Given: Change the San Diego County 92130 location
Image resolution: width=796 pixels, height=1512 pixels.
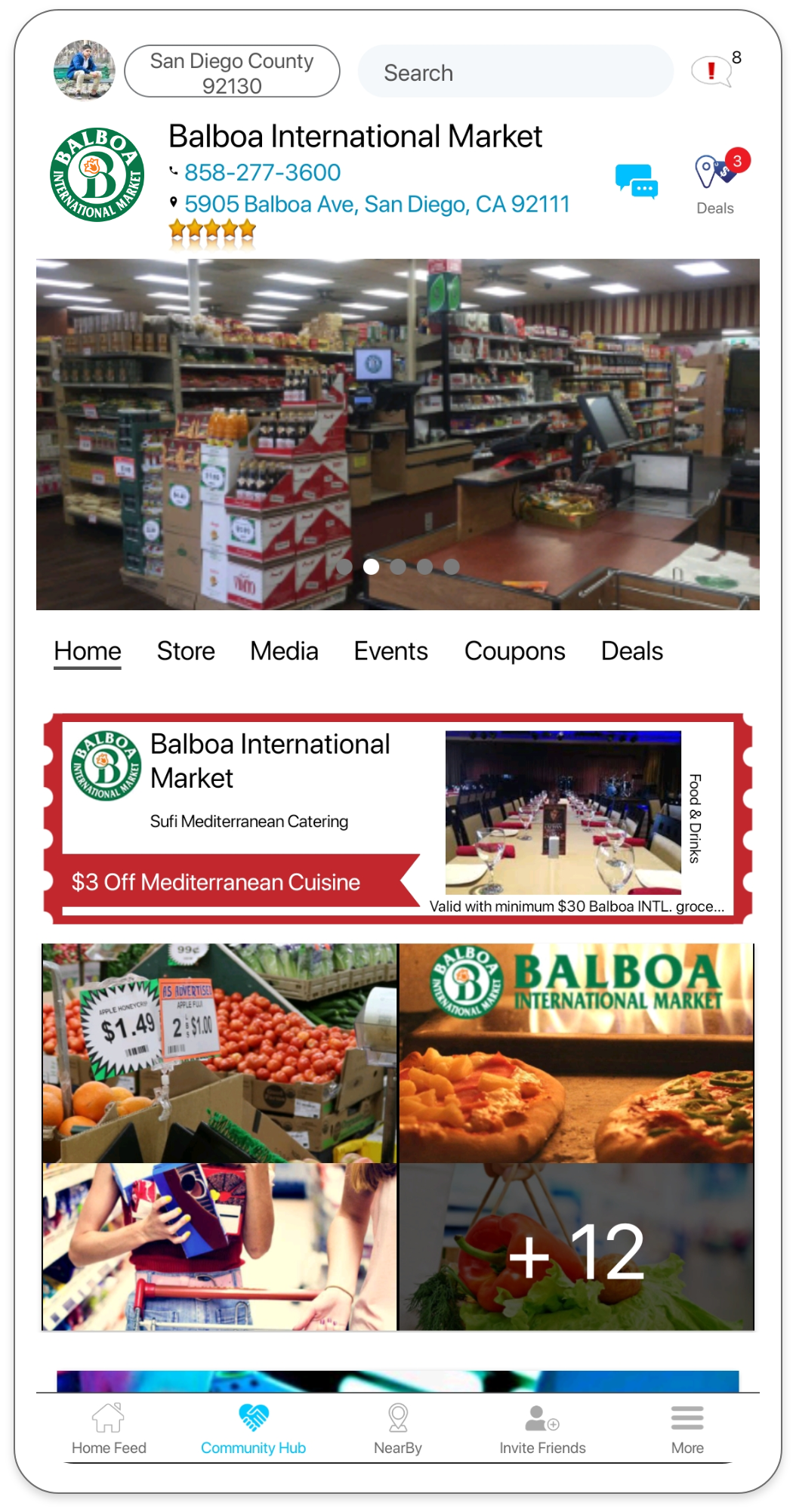Looking at the screenshot, I should coord(232,72).
